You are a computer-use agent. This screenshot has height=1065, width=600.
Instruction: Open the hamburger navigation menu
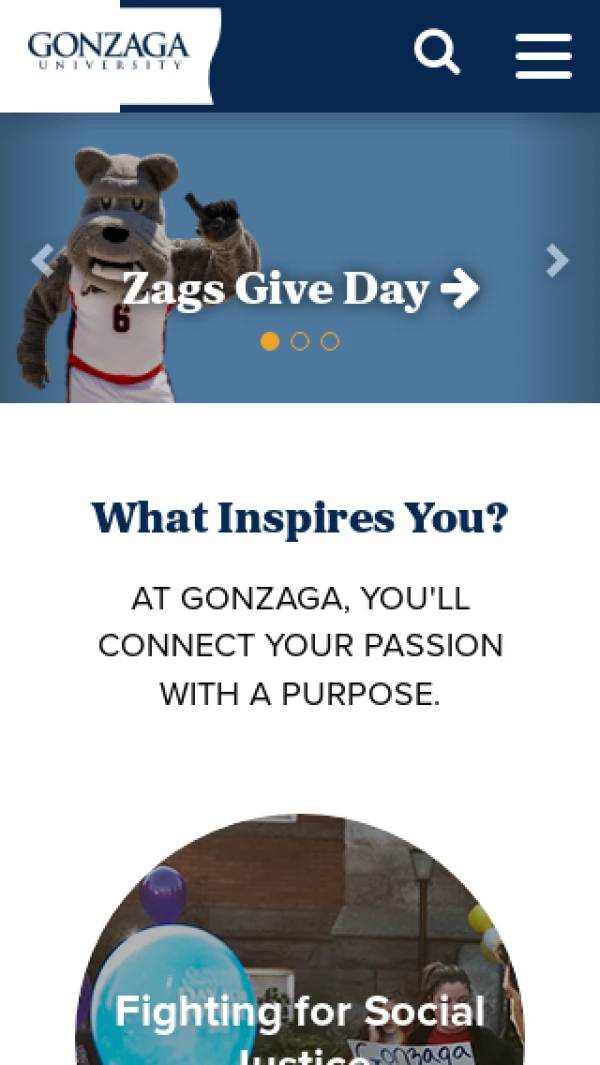coord(543,55)
